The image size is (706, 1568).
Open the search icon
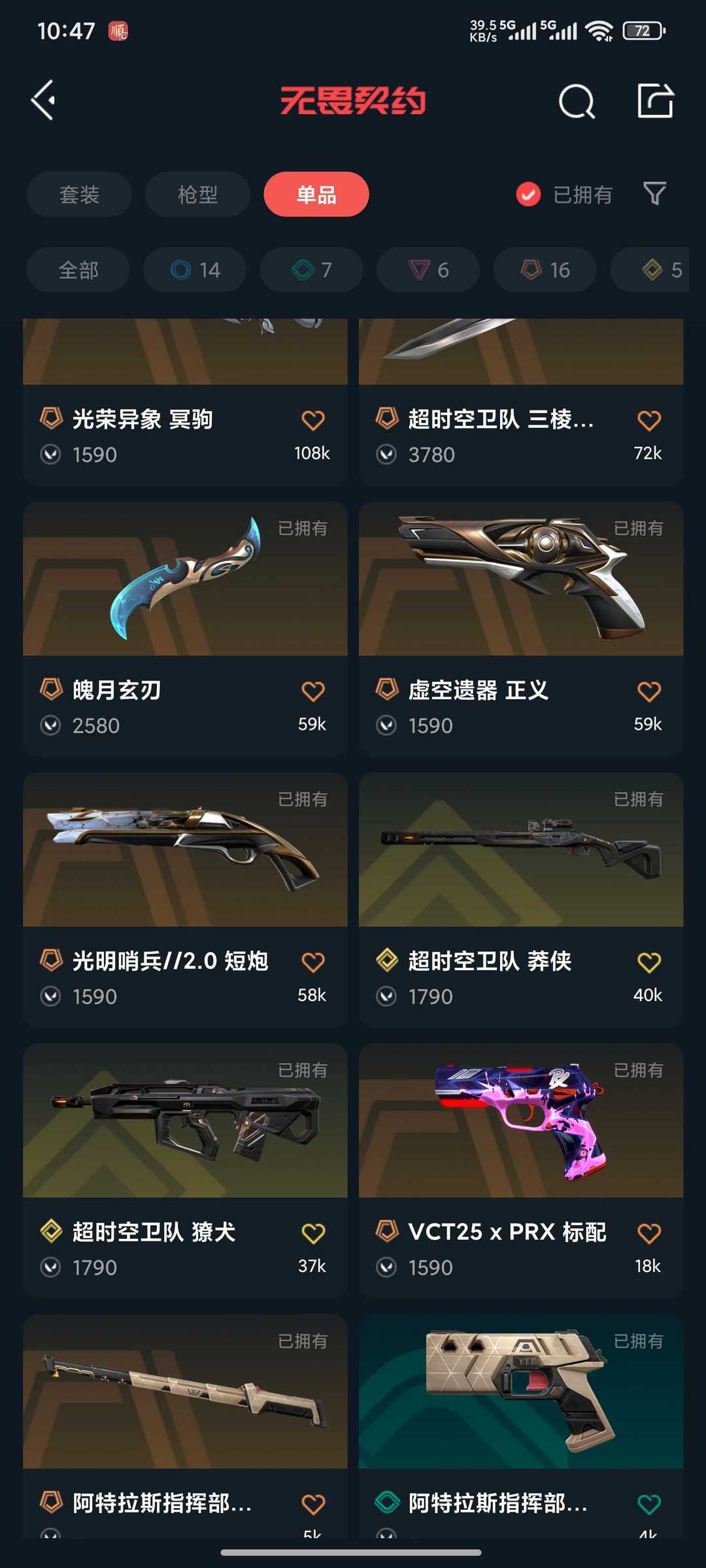pos(577,101)
